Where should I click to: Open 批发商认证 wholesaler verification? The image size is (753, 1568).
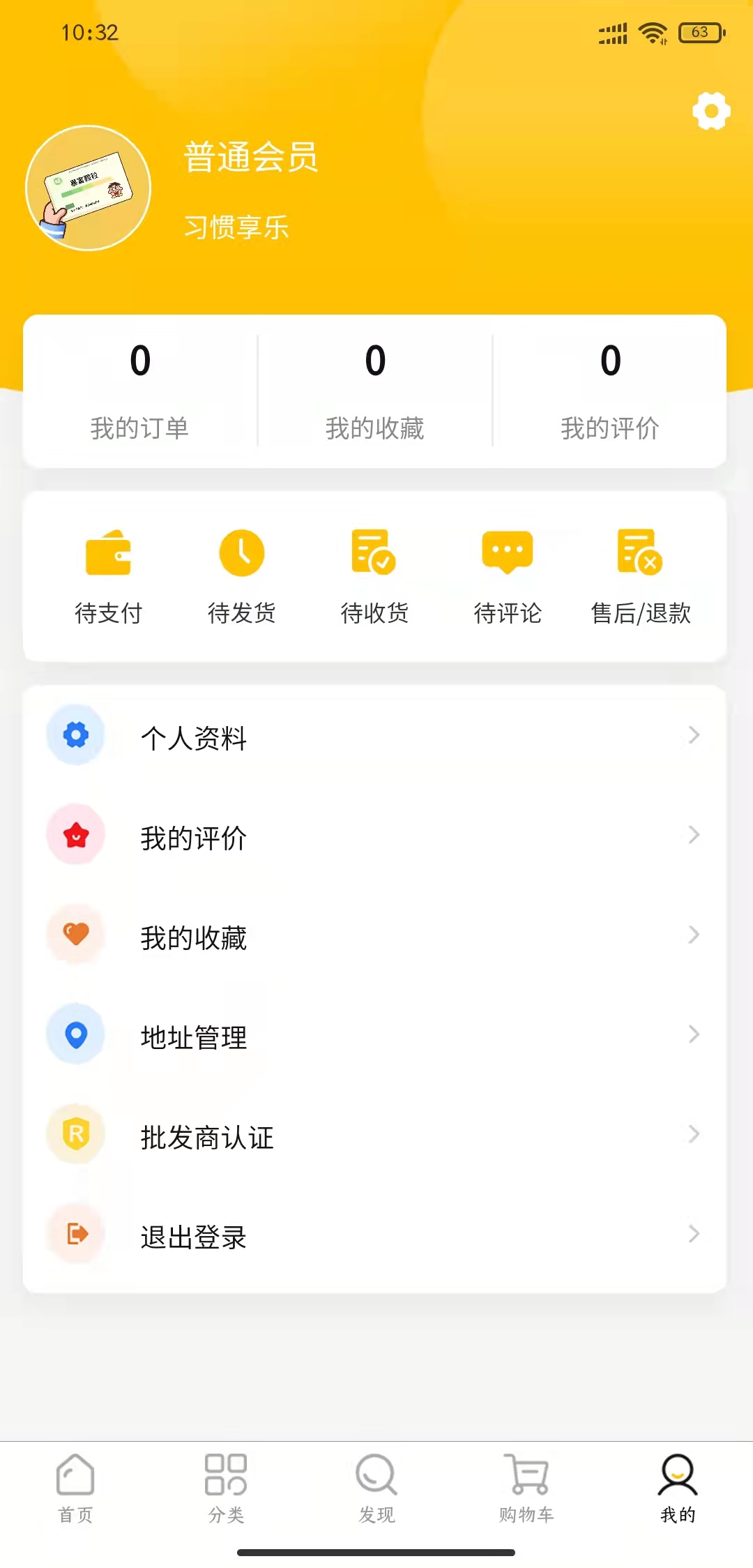tap(375, 1136)
